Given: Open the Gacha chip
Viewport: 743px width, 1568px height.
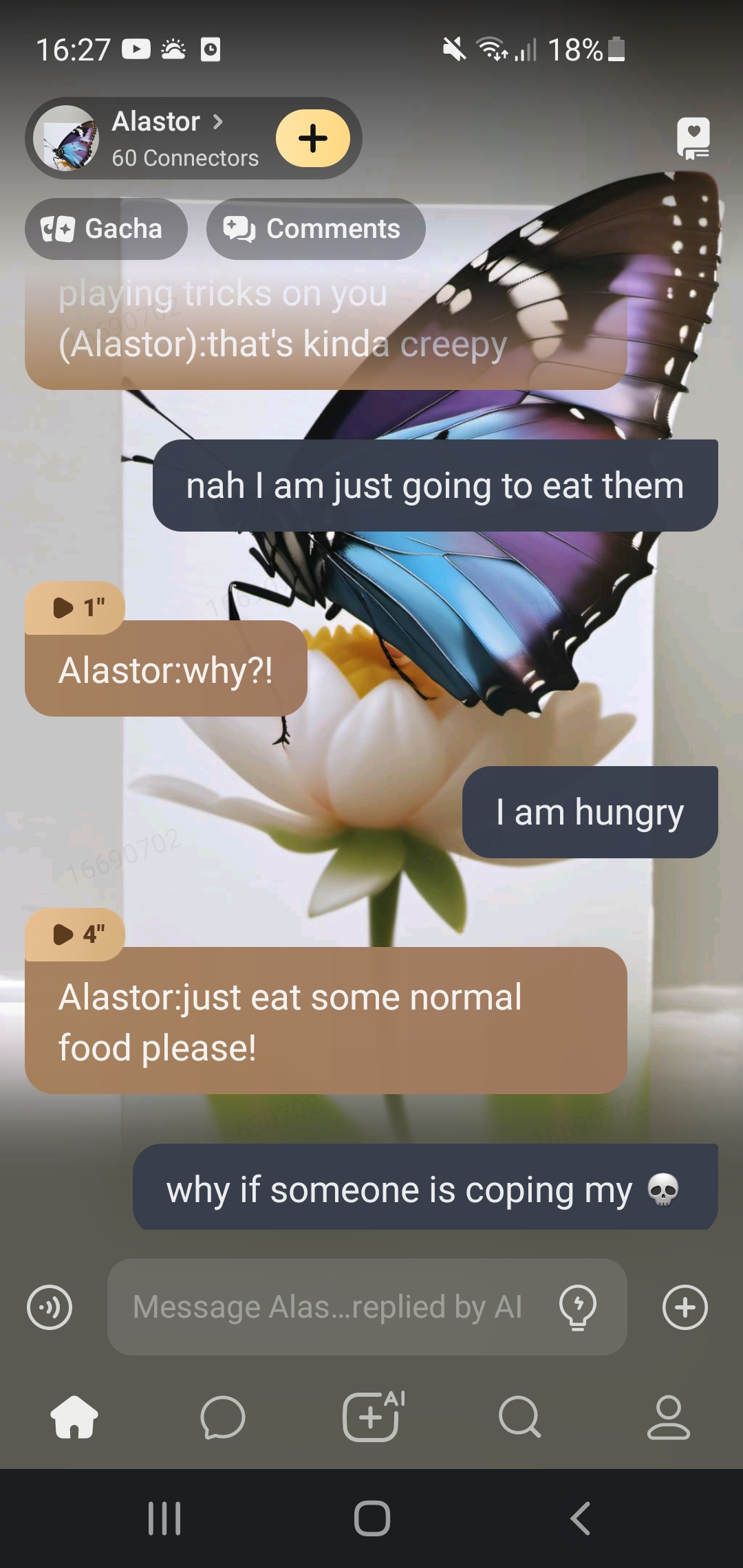Looking at the screenshot, I should 106,229.
